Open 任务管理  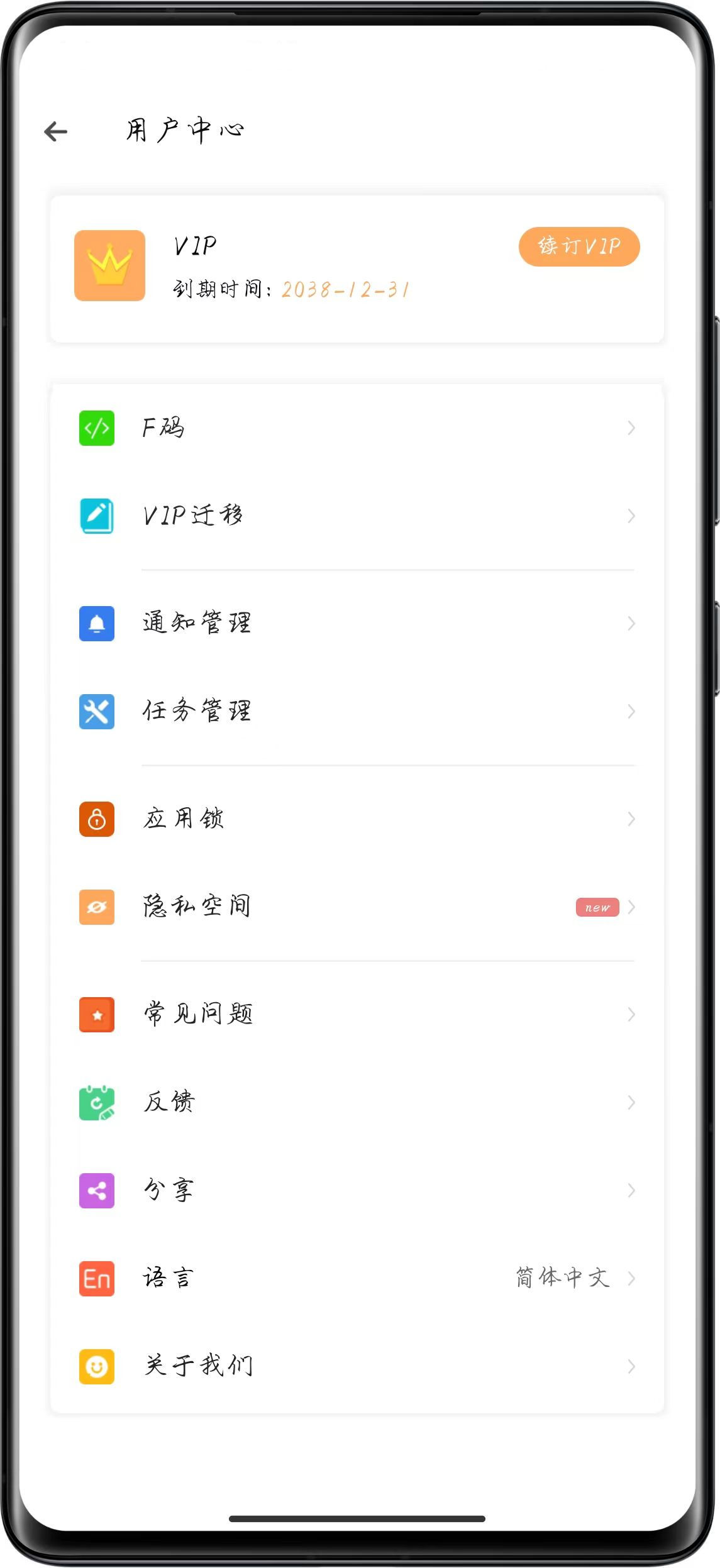click(357, 712)
